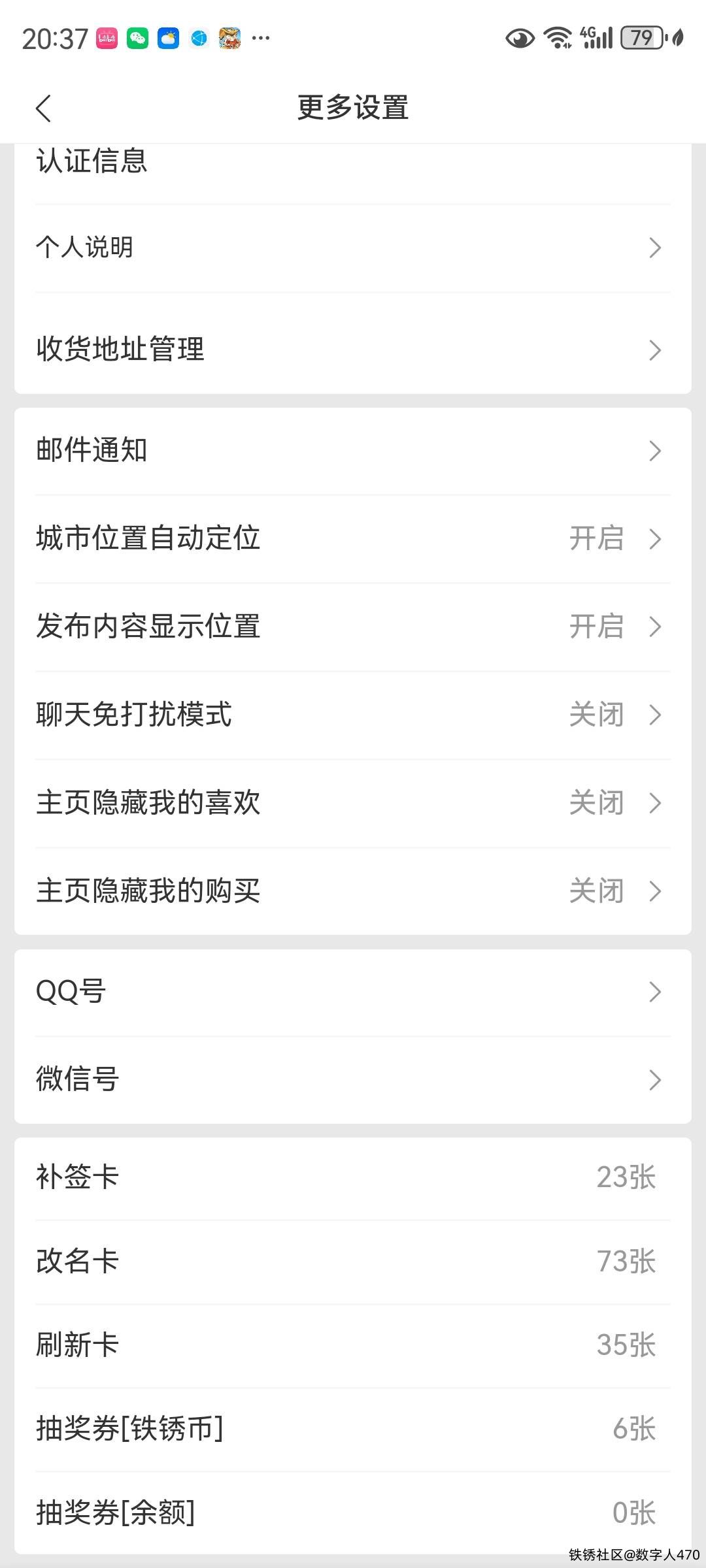The width and height of the screenshot is (706, 1568).
Task: Edit the 微信号 entry
Action: [353, 1079]
